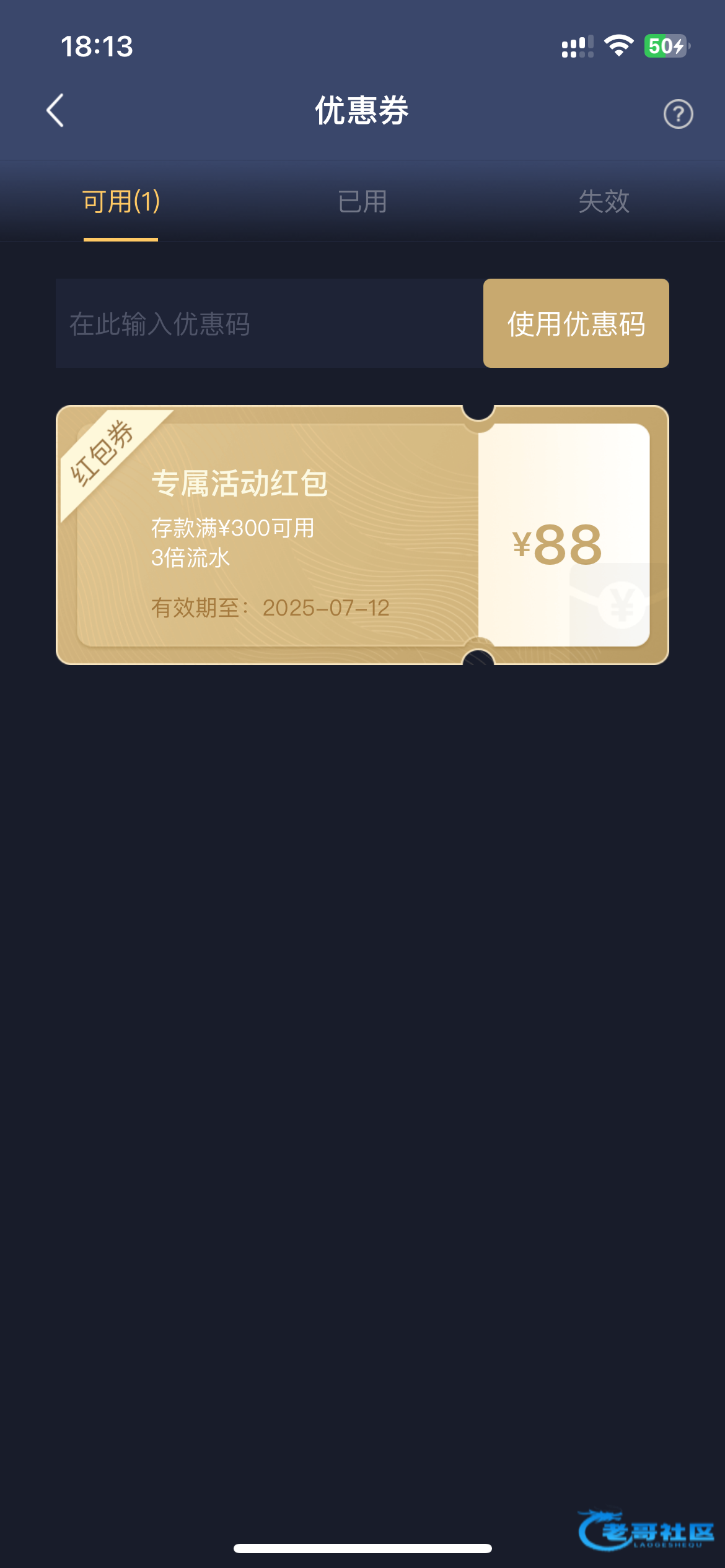Select the 可用(1) tab
The image size is (725, 1568).
click(121, 202)
